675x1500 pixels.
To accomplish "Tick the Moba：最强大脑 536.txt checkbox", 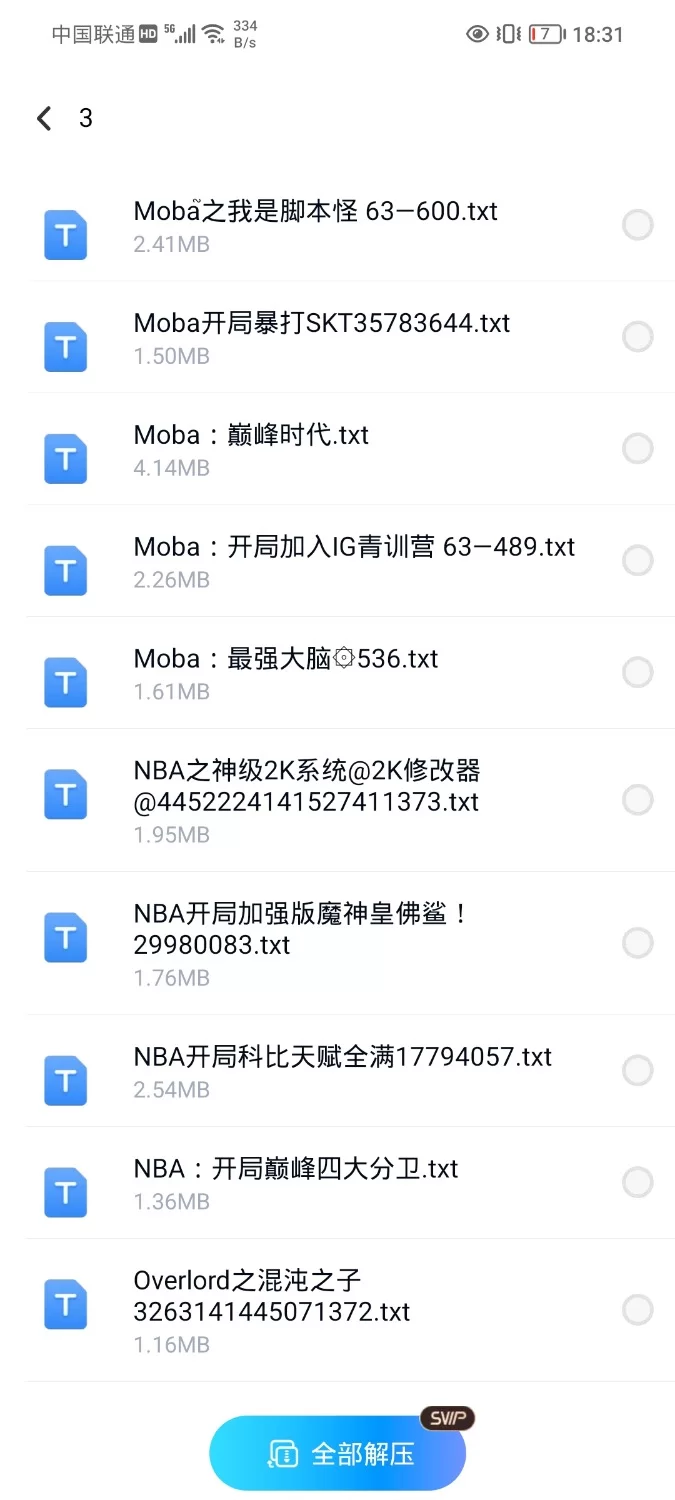I will [637, 673].
